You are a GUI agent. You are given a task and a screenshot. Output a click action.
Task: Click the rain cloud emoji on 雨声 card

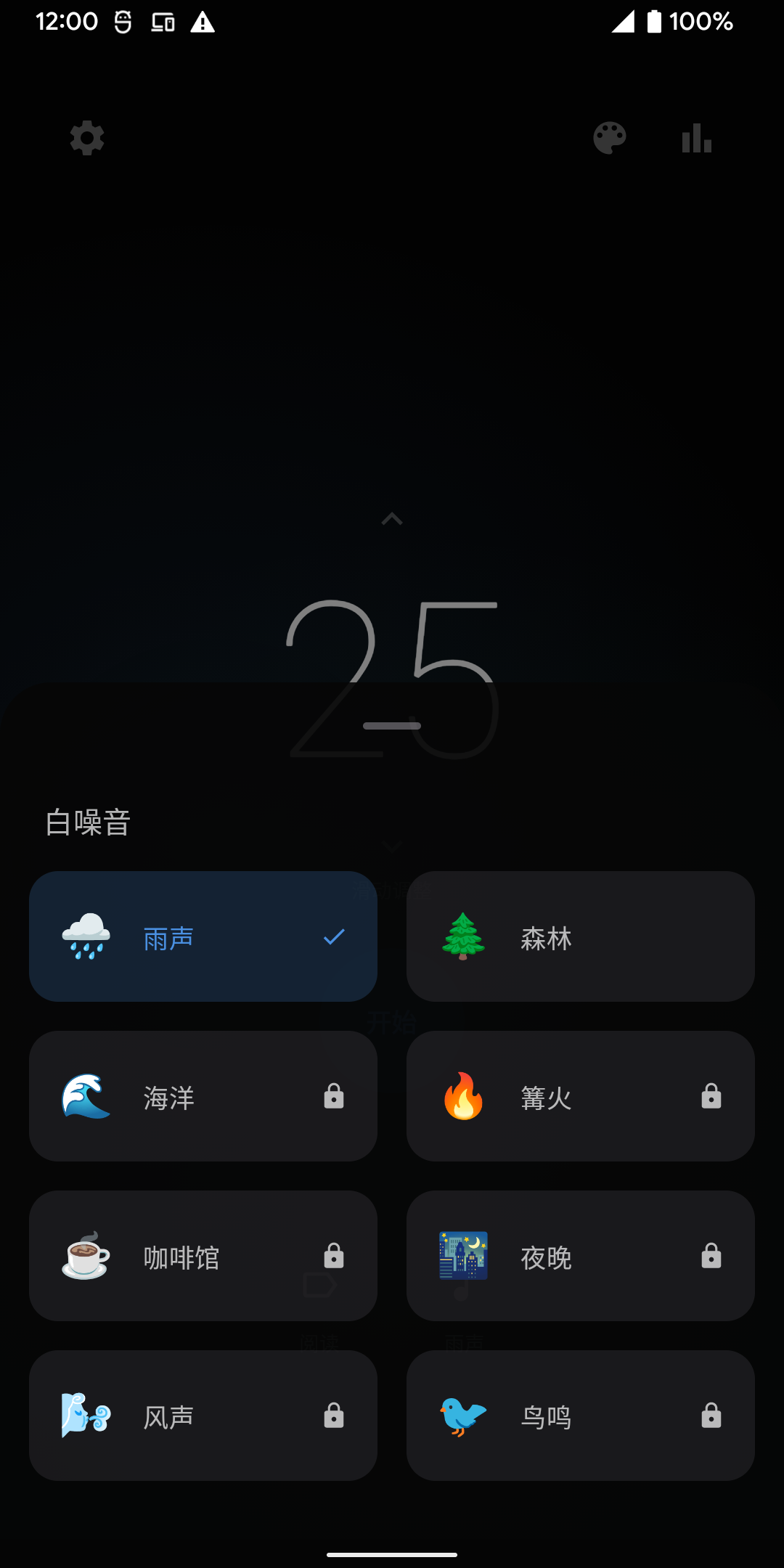pos(87,936)
